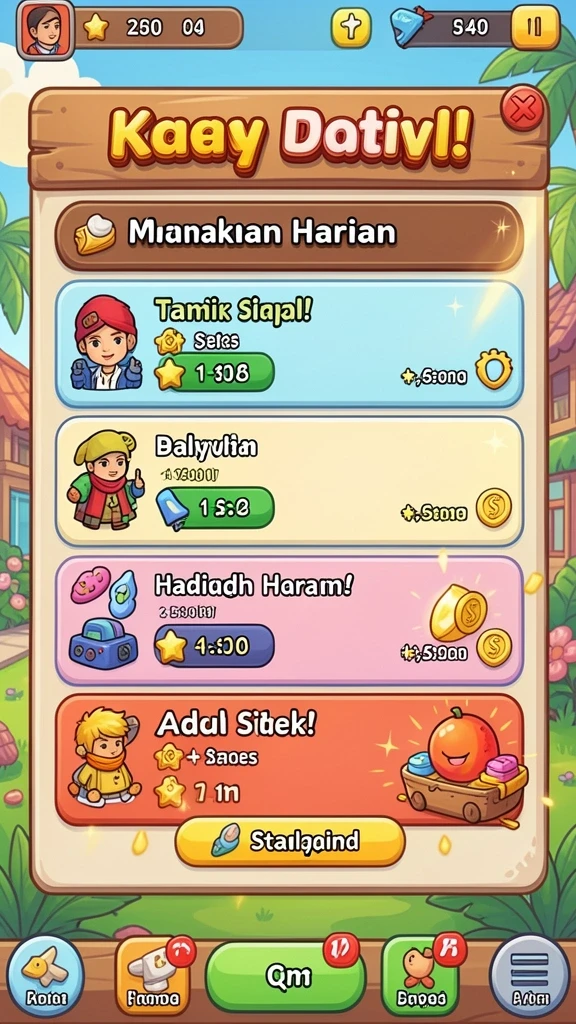Tap the yellow plus button
This screenshot has width=576, height=1024.
[x=351, y=27]
